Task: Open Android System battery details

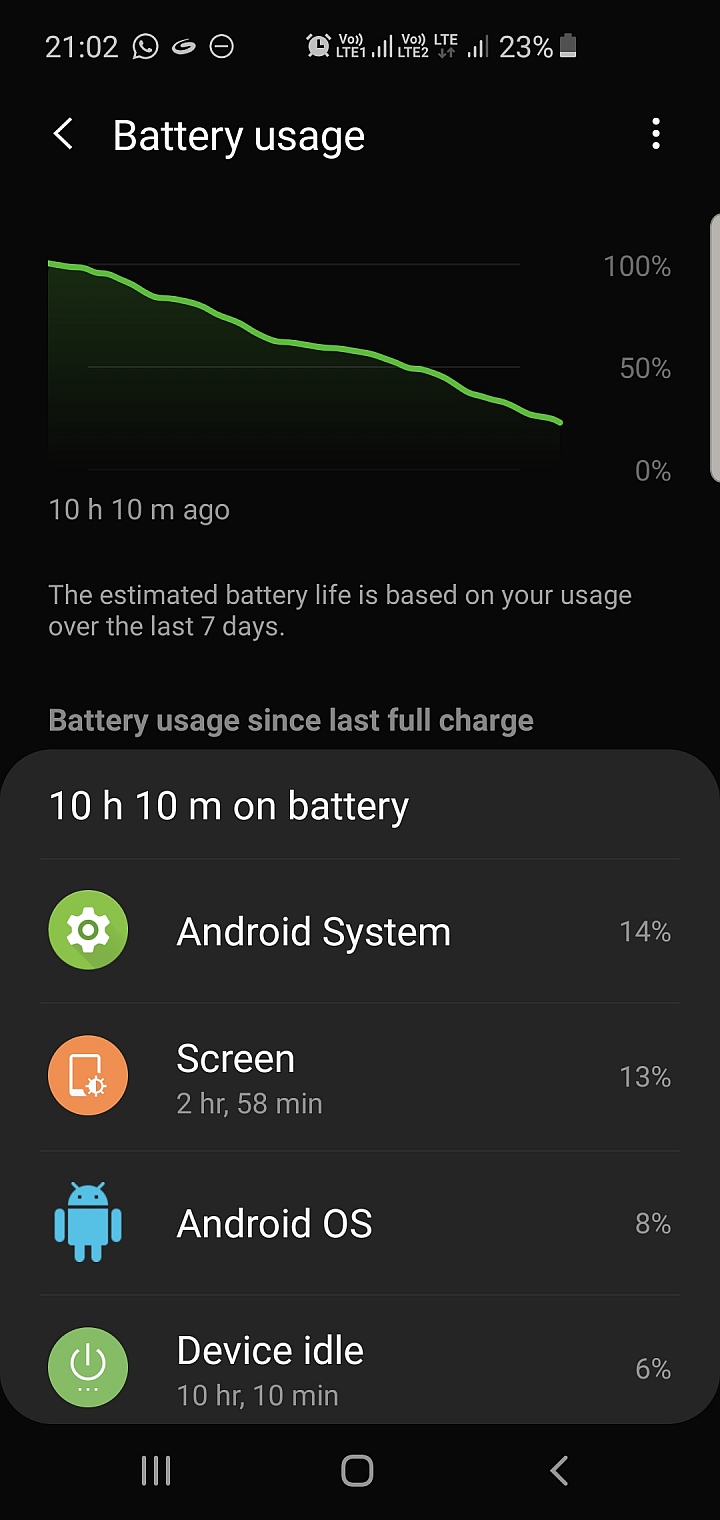Action: pyautogui.click(x=360, y=932)
